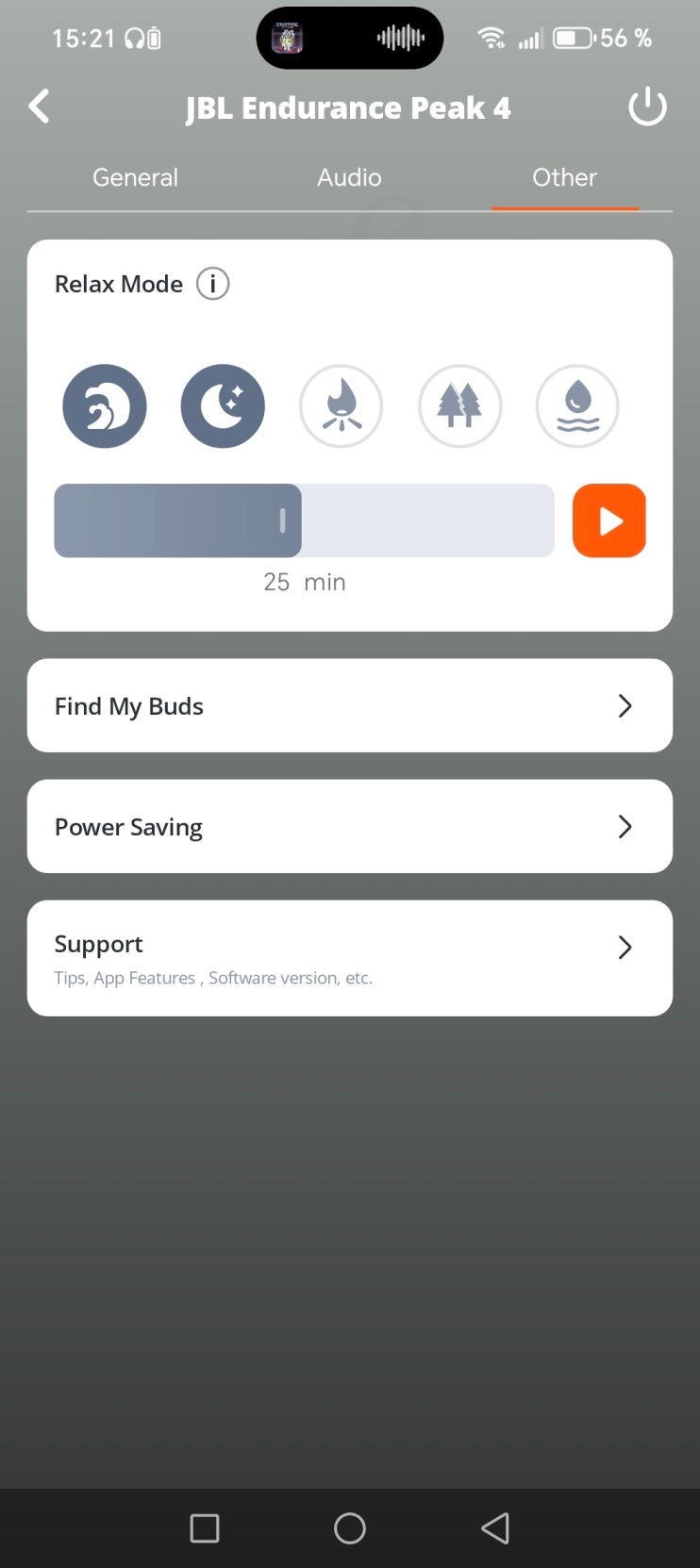Open Find My Buds

[349, 705]
